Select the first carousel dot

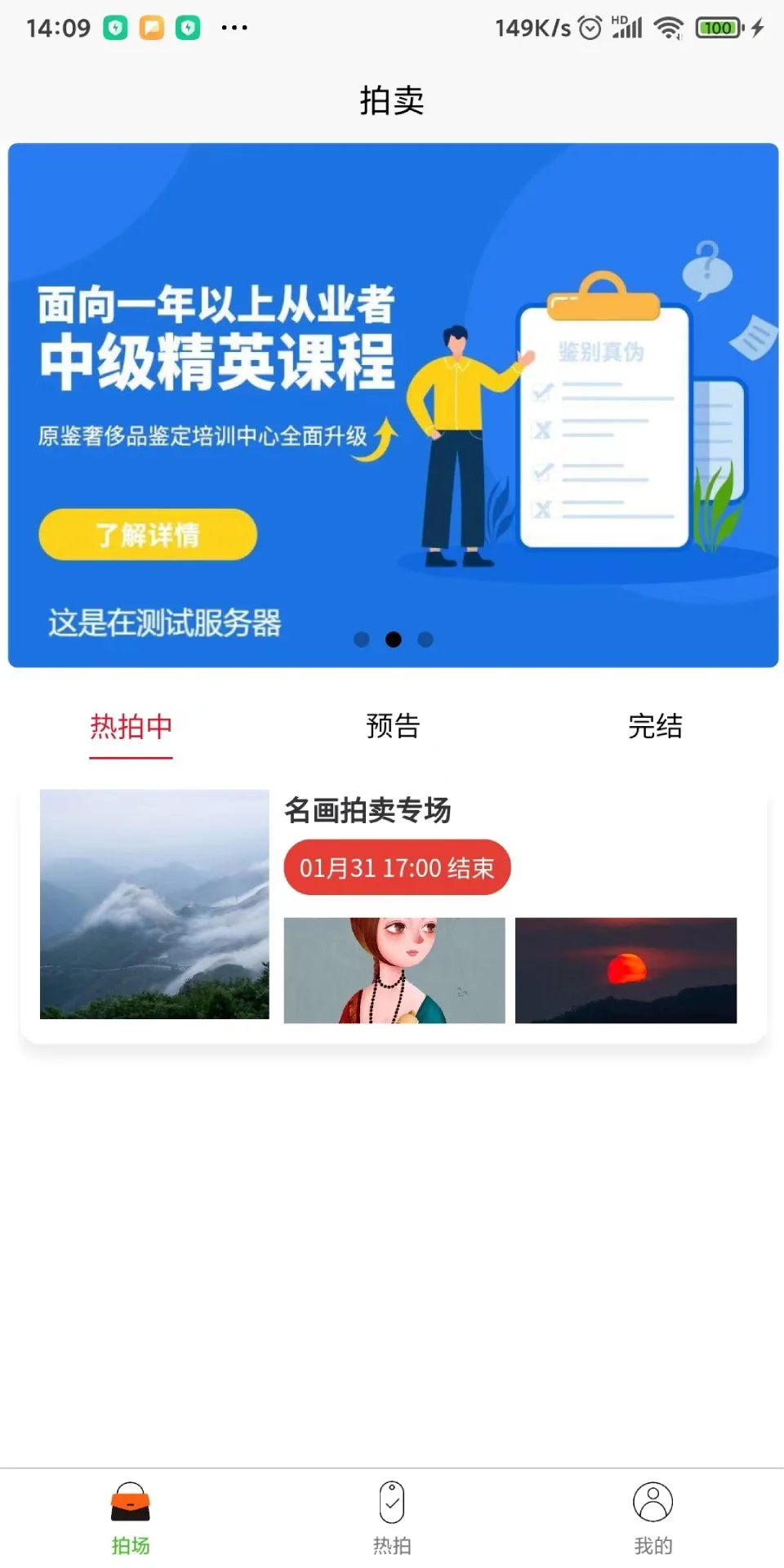(x=362, y=639)
